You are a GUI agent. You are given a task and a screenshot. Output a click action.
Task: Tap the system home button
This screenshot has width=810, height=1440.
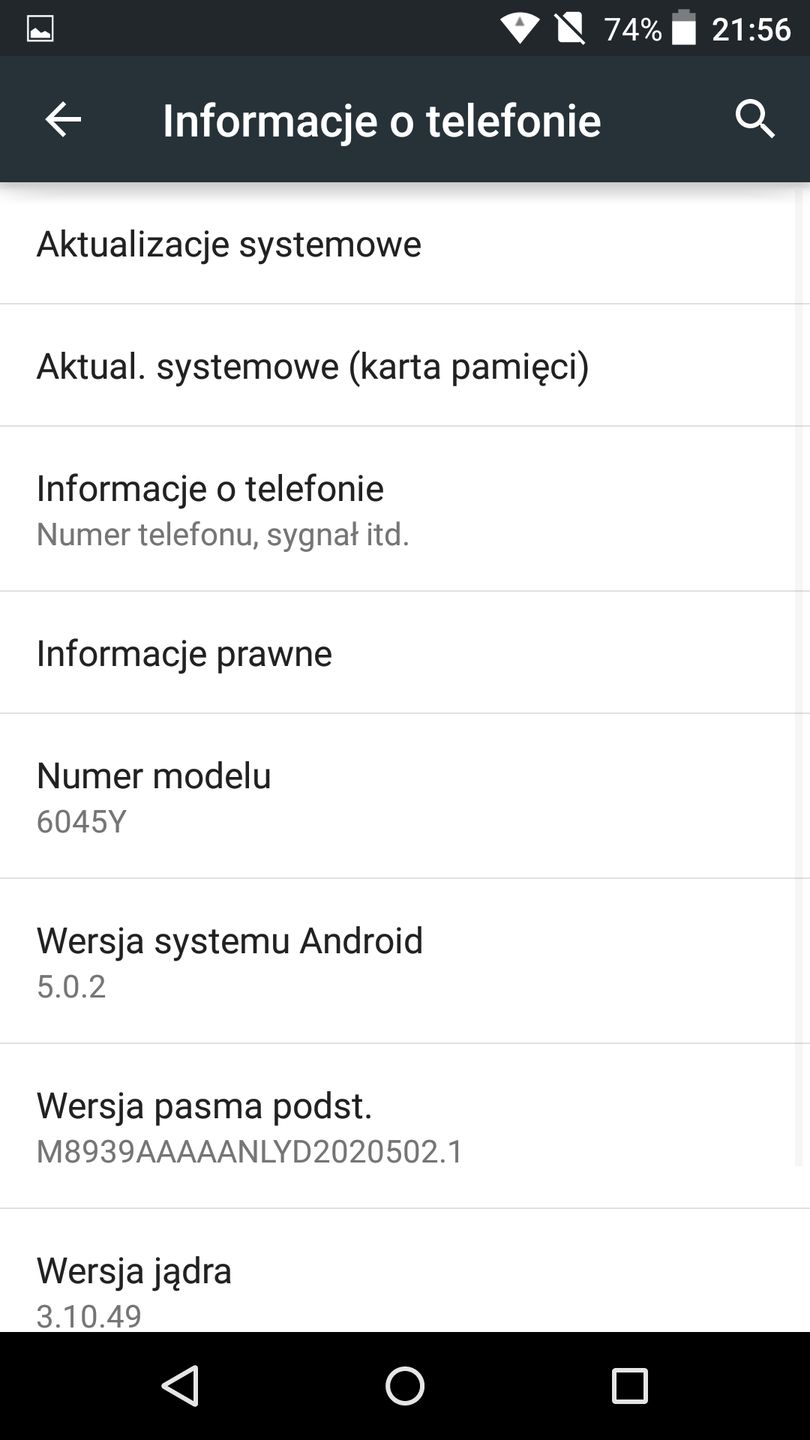click(405, 1386)
